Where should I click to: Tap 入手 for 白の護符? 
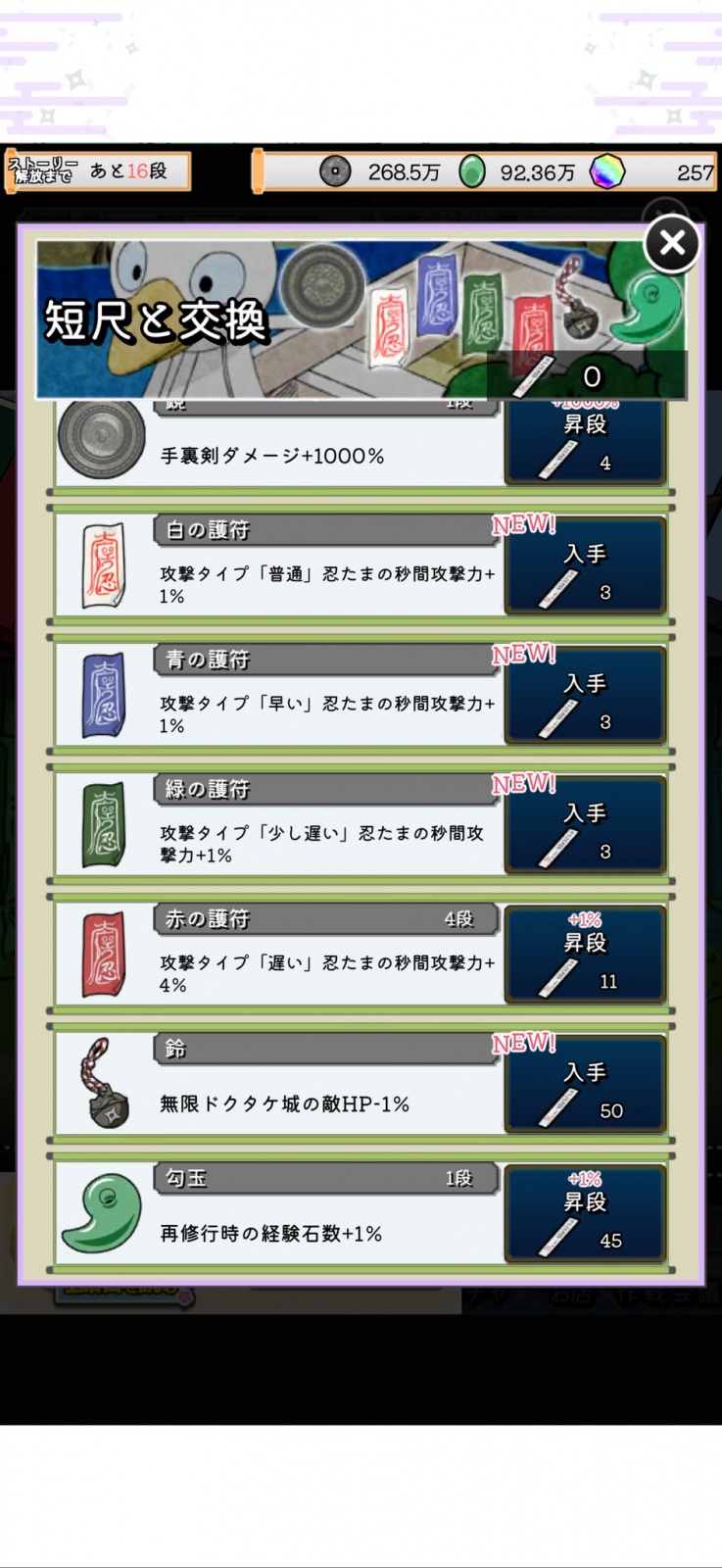(x=585, y=568)
